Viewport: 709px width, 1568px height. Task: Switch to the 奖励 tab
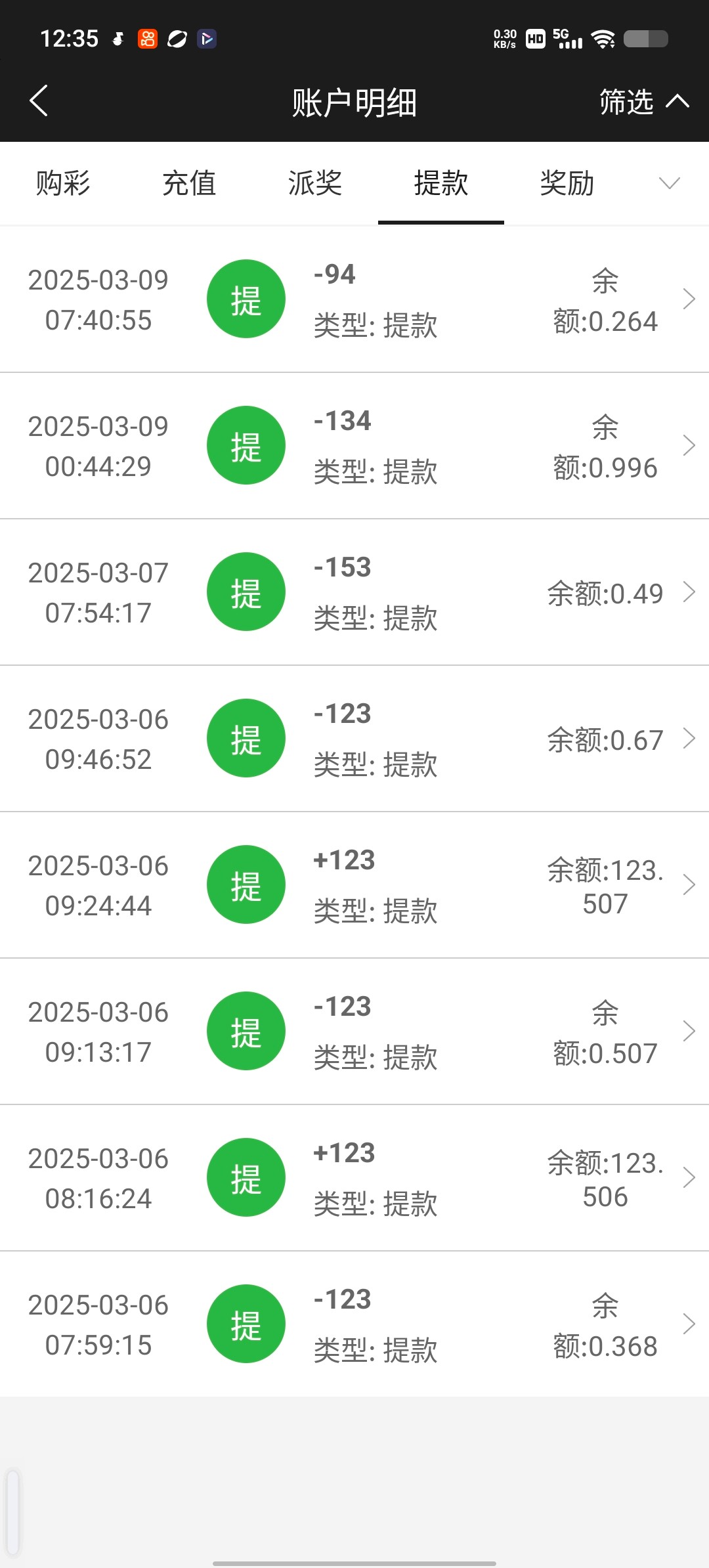tap(567, 183)
